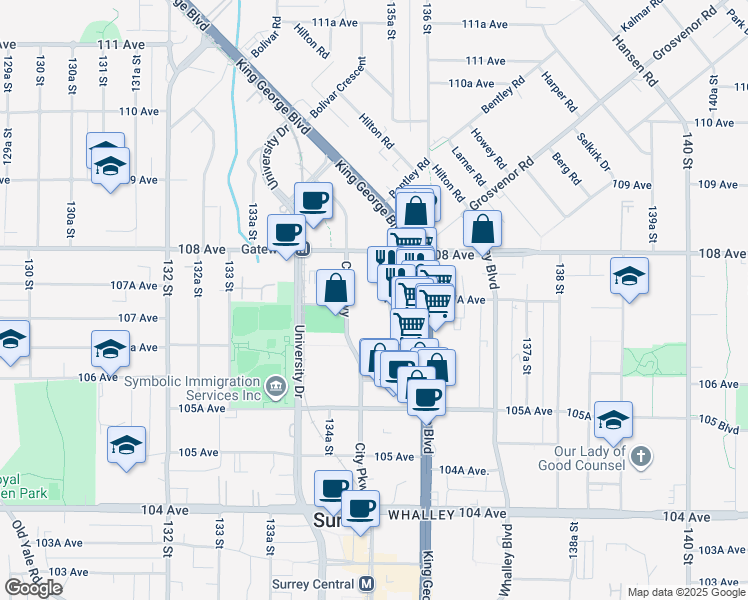
Task: Select the cafe marker beside Gateway station
Action: point(286,236)
